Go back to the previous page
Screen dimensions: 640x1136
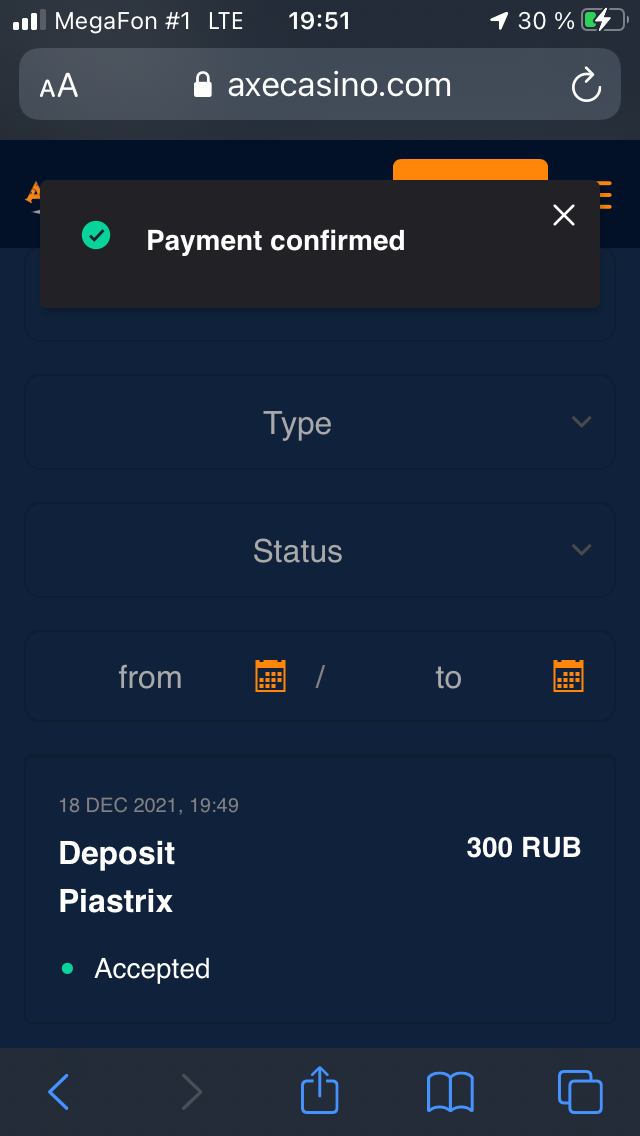(59, 1091)
